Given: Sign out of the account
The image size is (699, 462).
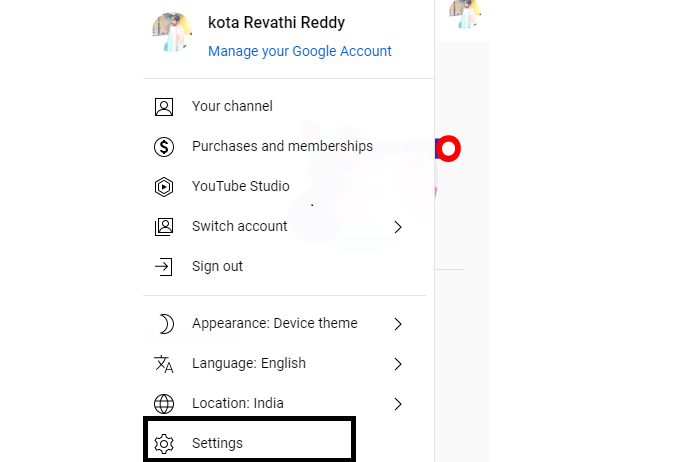Looking at the screenshot, I should click(217, 266).
